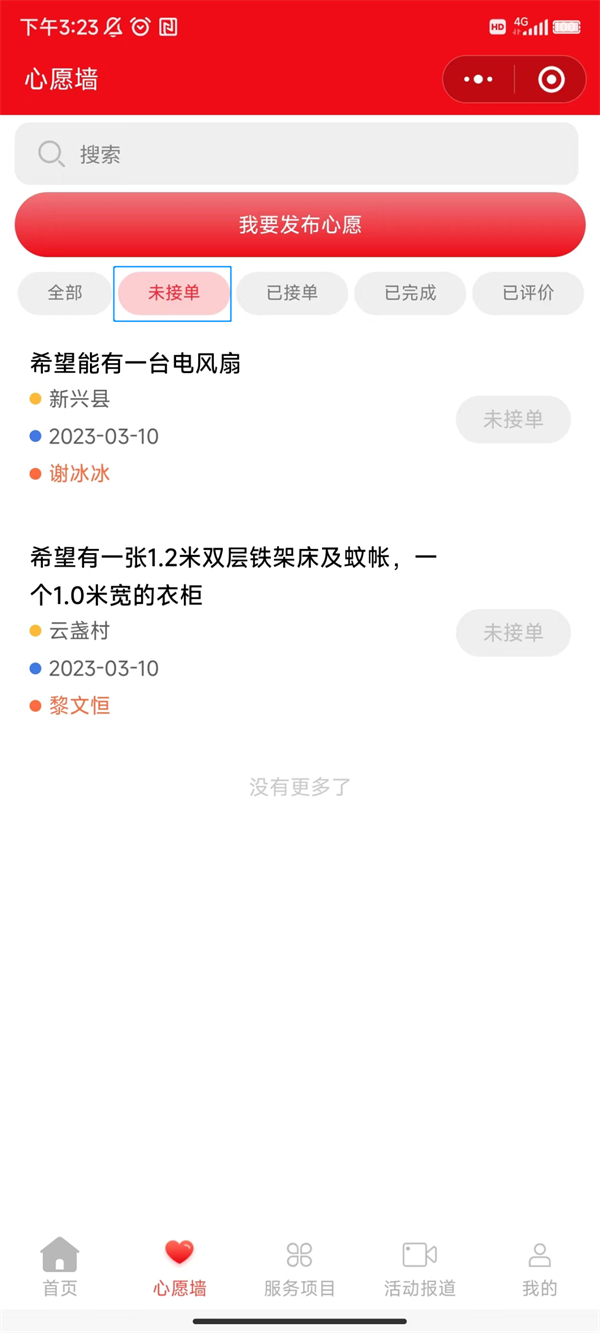
Task: Go to the 我的 profile tab
Action: click(x=540, y=1268)
